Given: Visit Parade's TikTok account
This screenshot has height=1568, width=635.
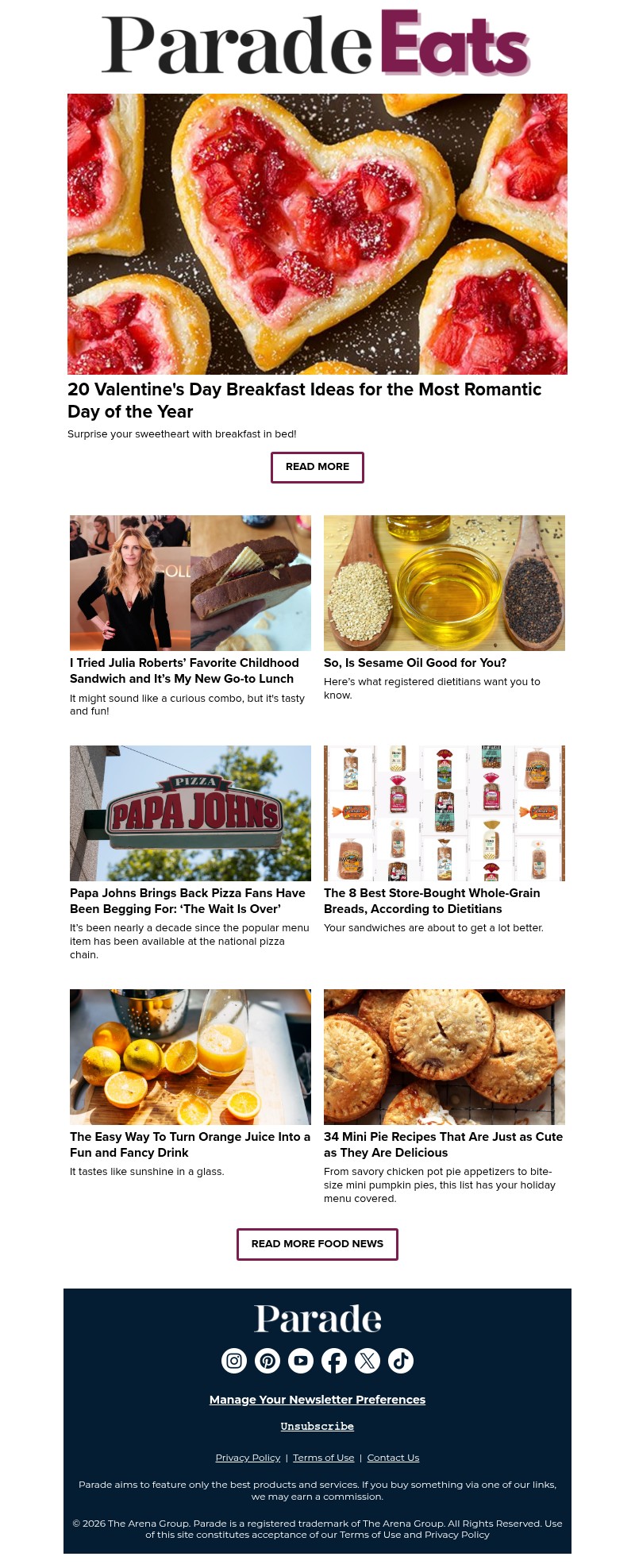Looking at the screenshot, I should point(400,1360).
